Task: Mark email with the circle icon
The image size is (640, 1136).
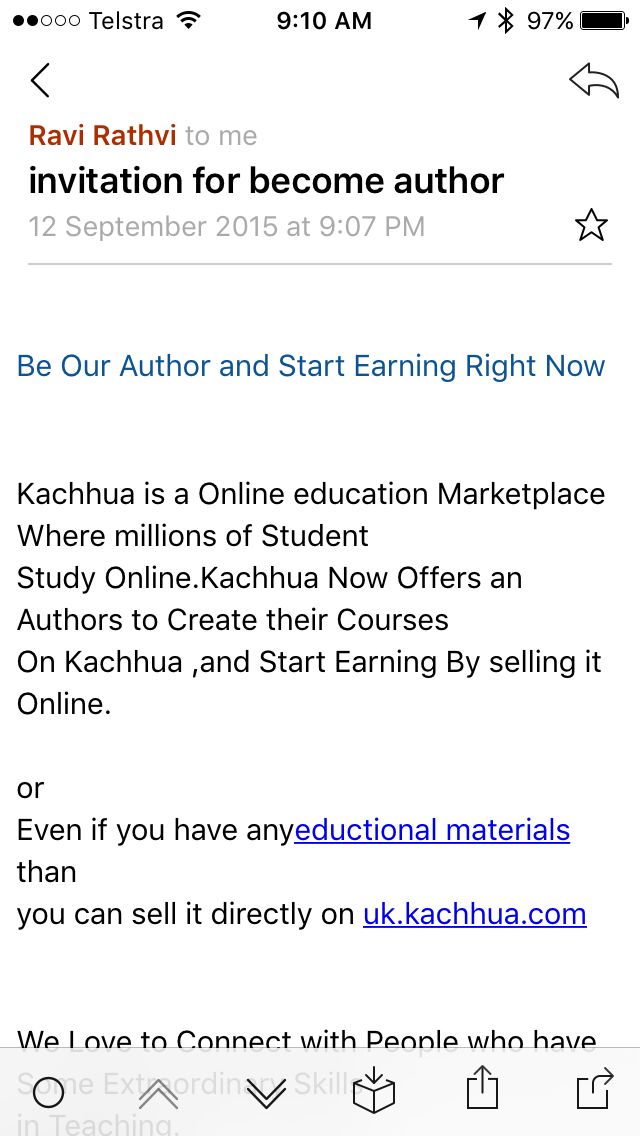Action: 48,1092
